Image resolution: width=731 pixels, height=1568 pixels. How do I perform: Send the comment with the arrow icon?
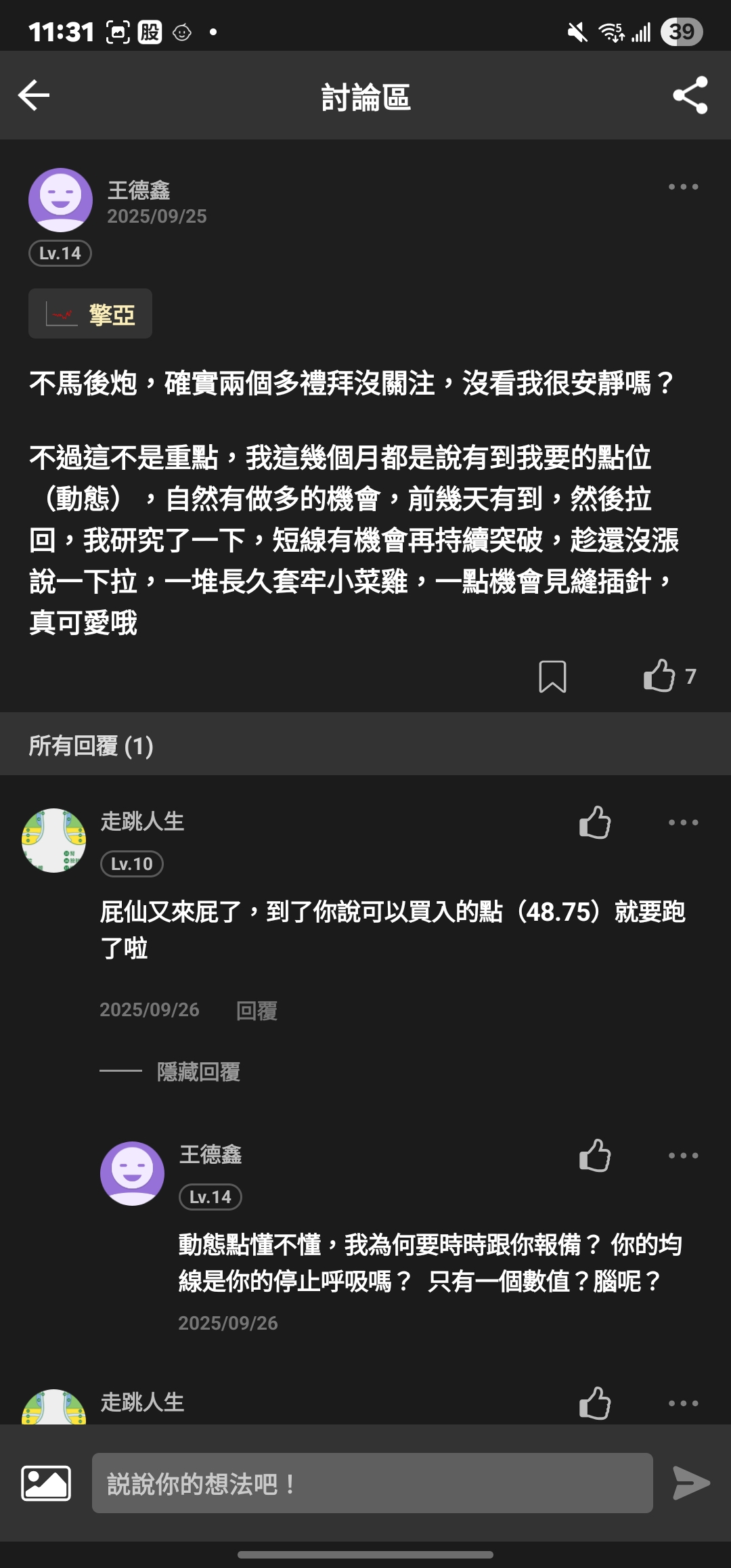click(691, 1483)
